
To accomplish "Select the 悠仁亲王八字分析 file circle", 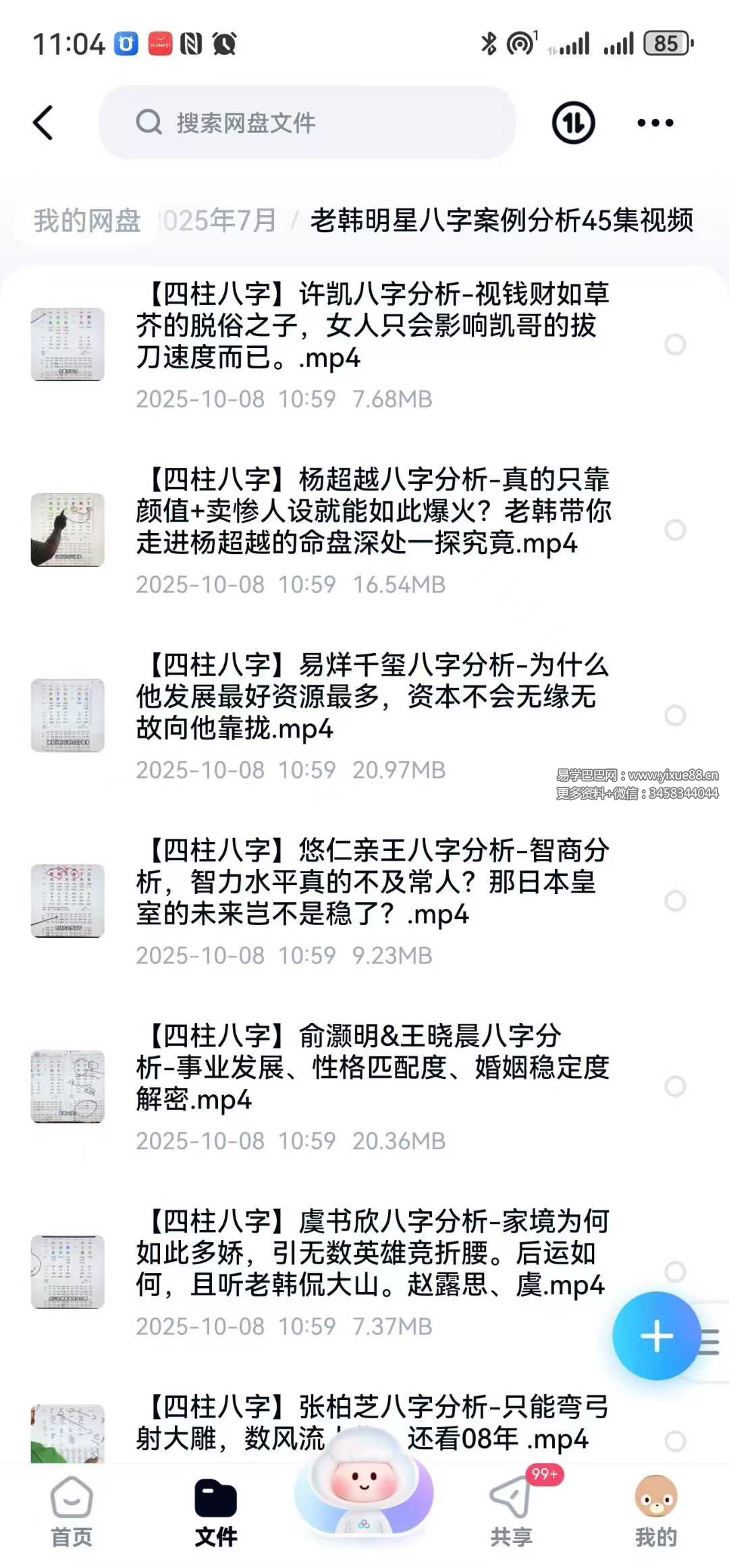I will click(x=675, y=901).
